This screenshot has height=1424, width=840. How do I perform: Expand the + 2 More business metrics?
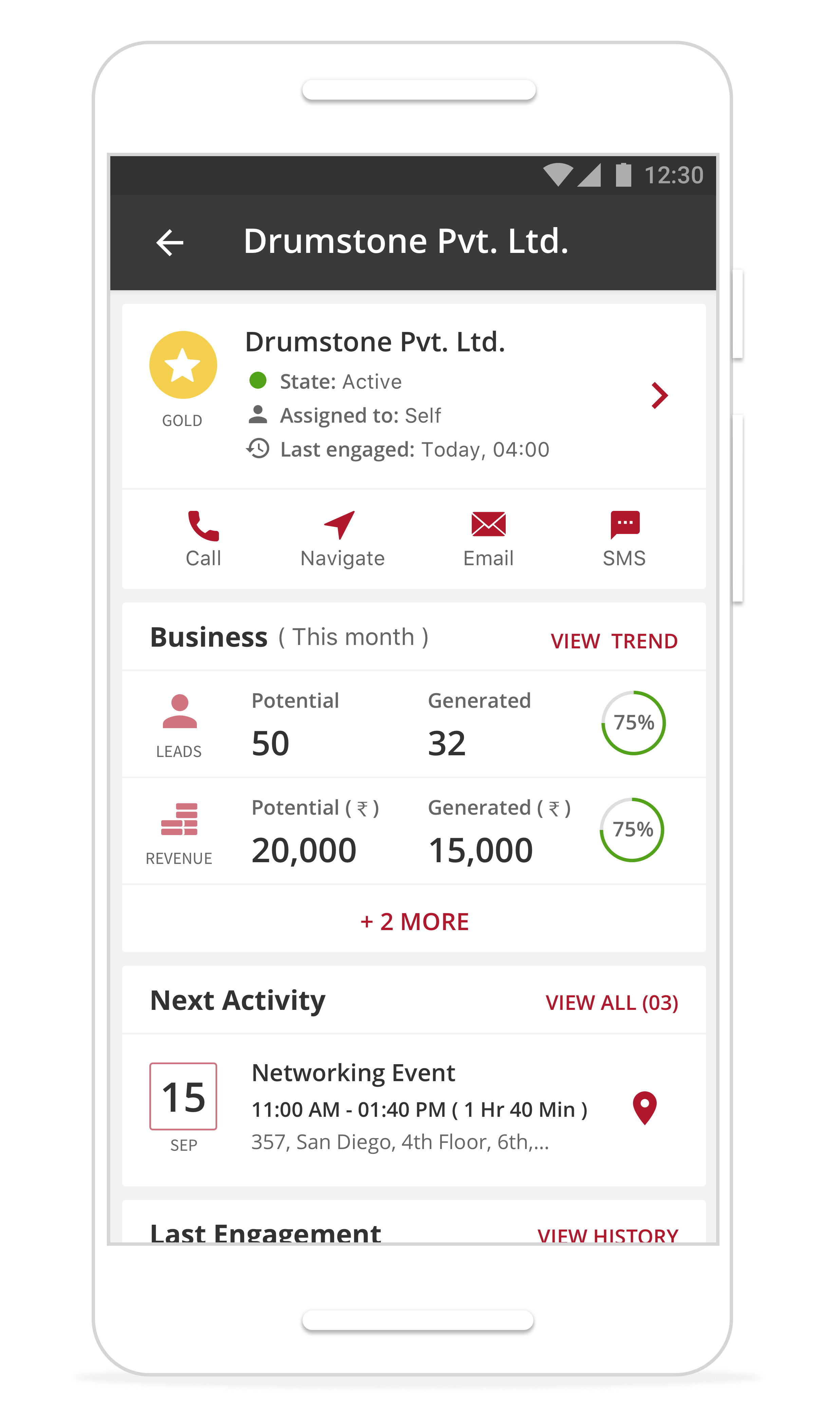(x=414, y=921)
